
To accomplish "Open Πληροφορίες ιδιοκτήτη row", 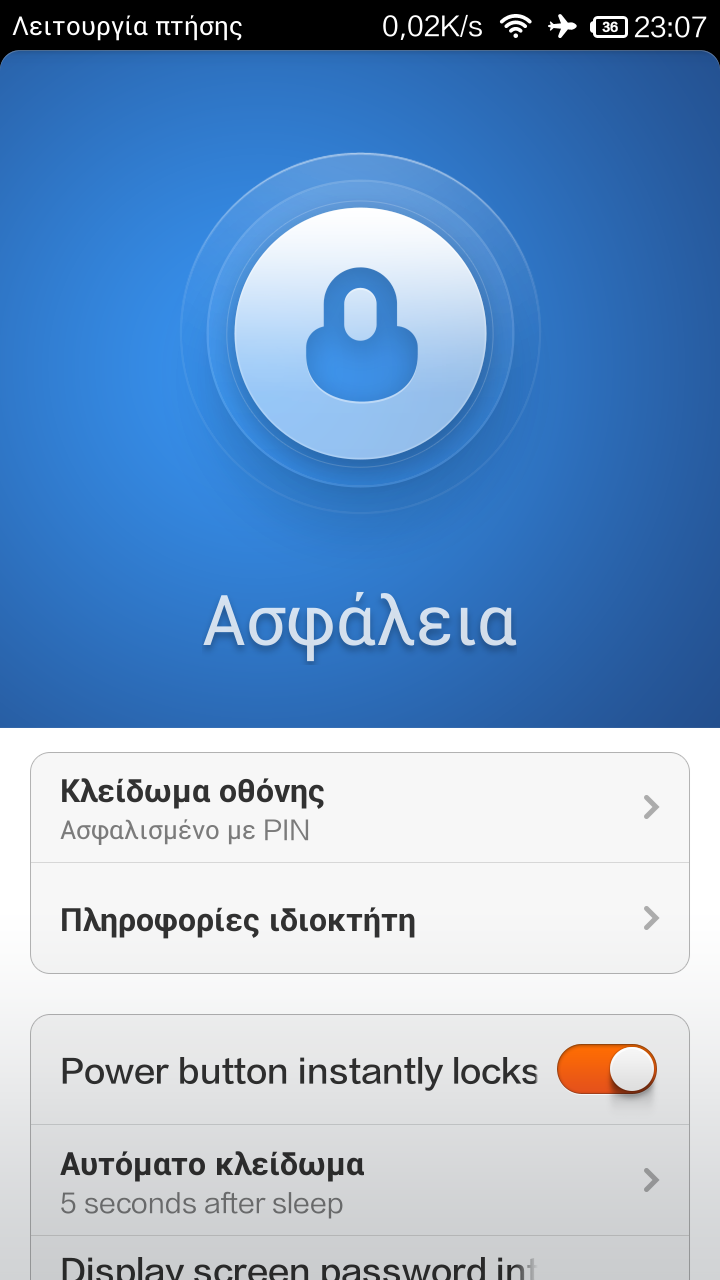I will 360,918.
